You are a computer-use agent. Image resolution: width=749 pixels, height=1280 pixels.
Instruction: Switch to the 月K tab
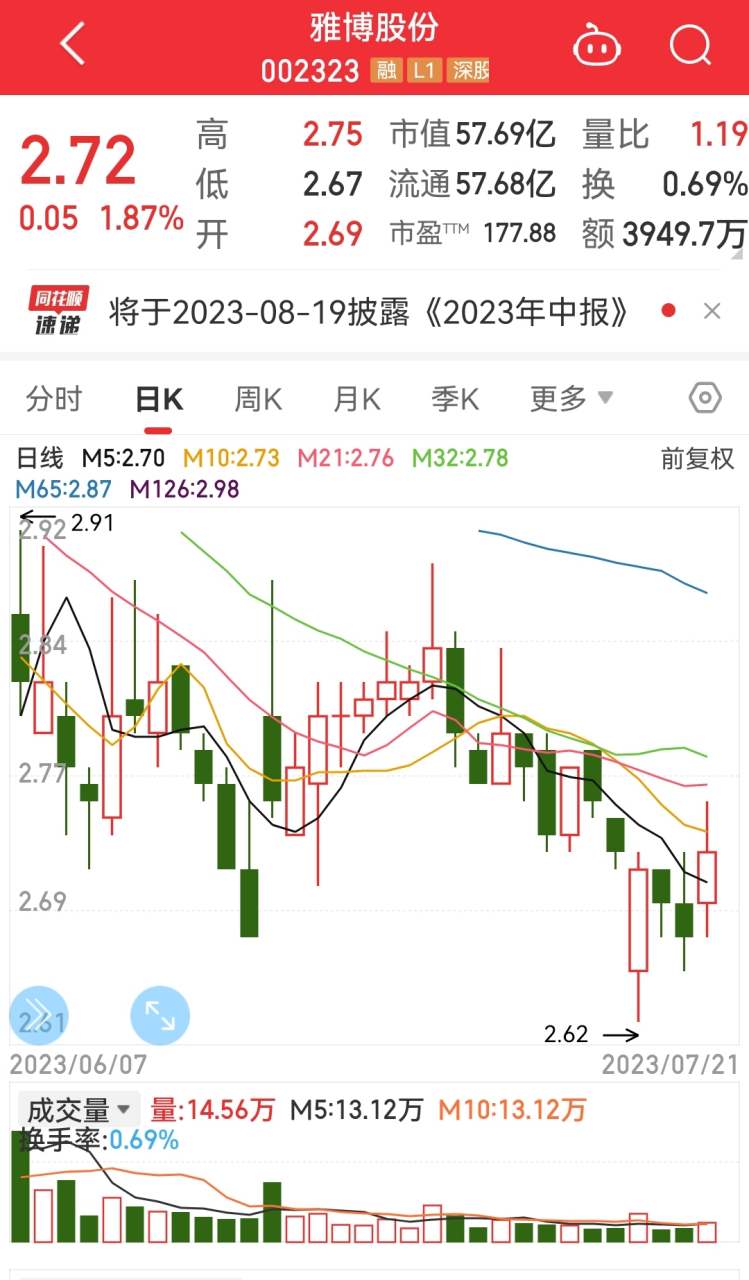coord(355,397)
